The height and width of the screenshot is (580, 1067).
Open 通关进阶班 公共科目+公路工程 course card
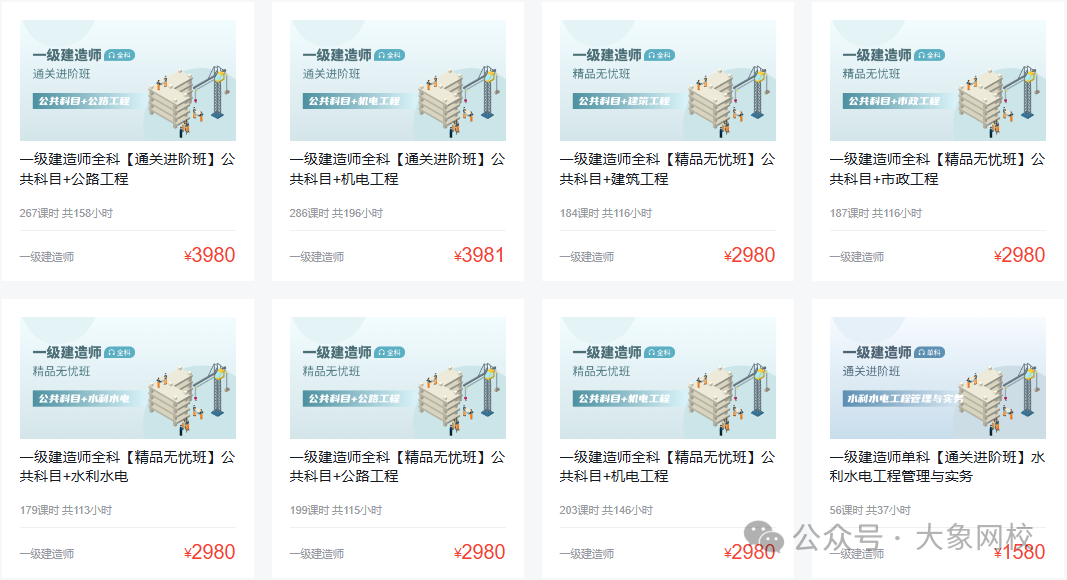[x=128, y=169]
